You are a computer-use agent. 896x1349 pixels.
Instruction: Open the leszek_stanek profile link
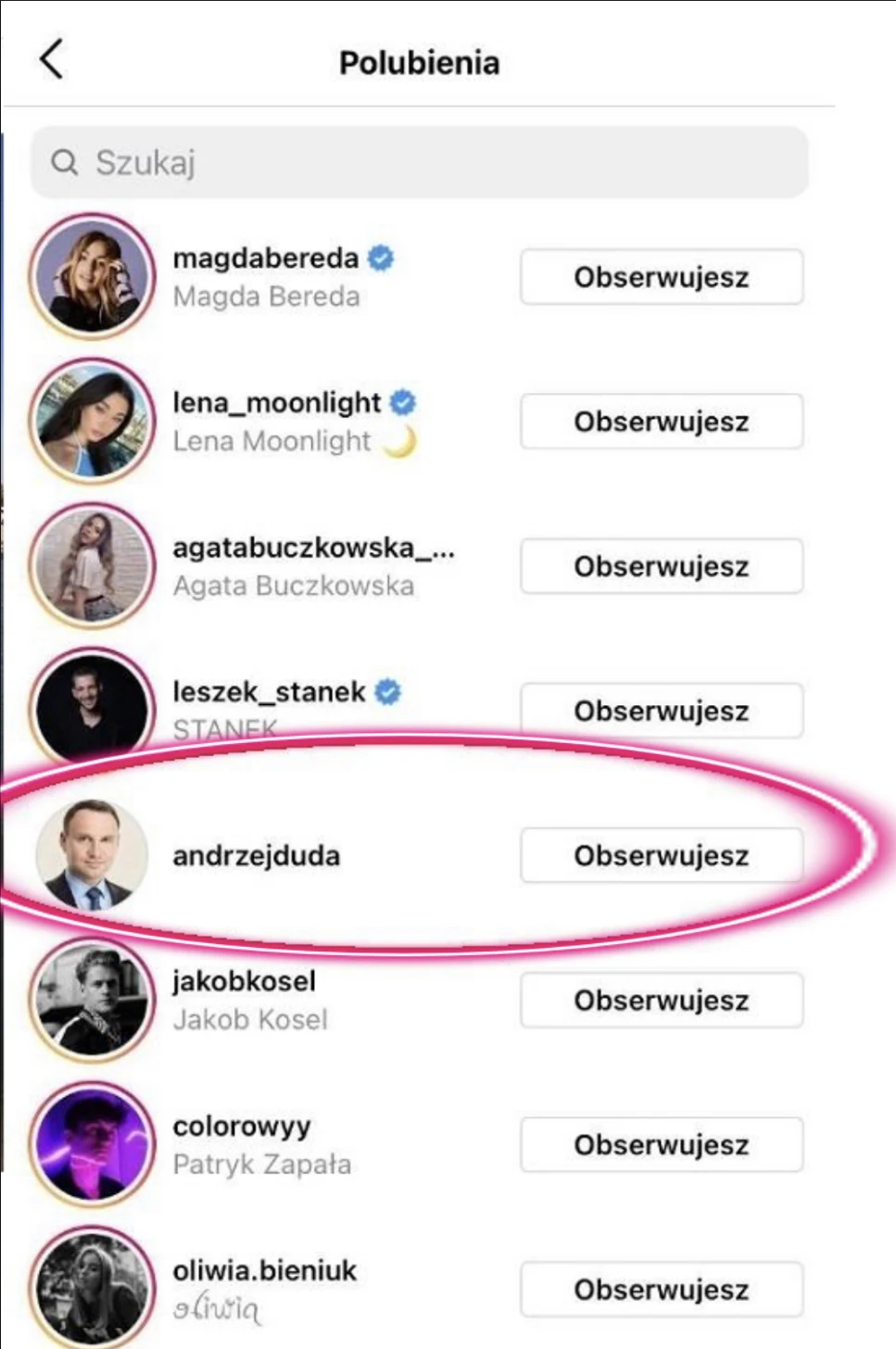[x=269, y=689]
